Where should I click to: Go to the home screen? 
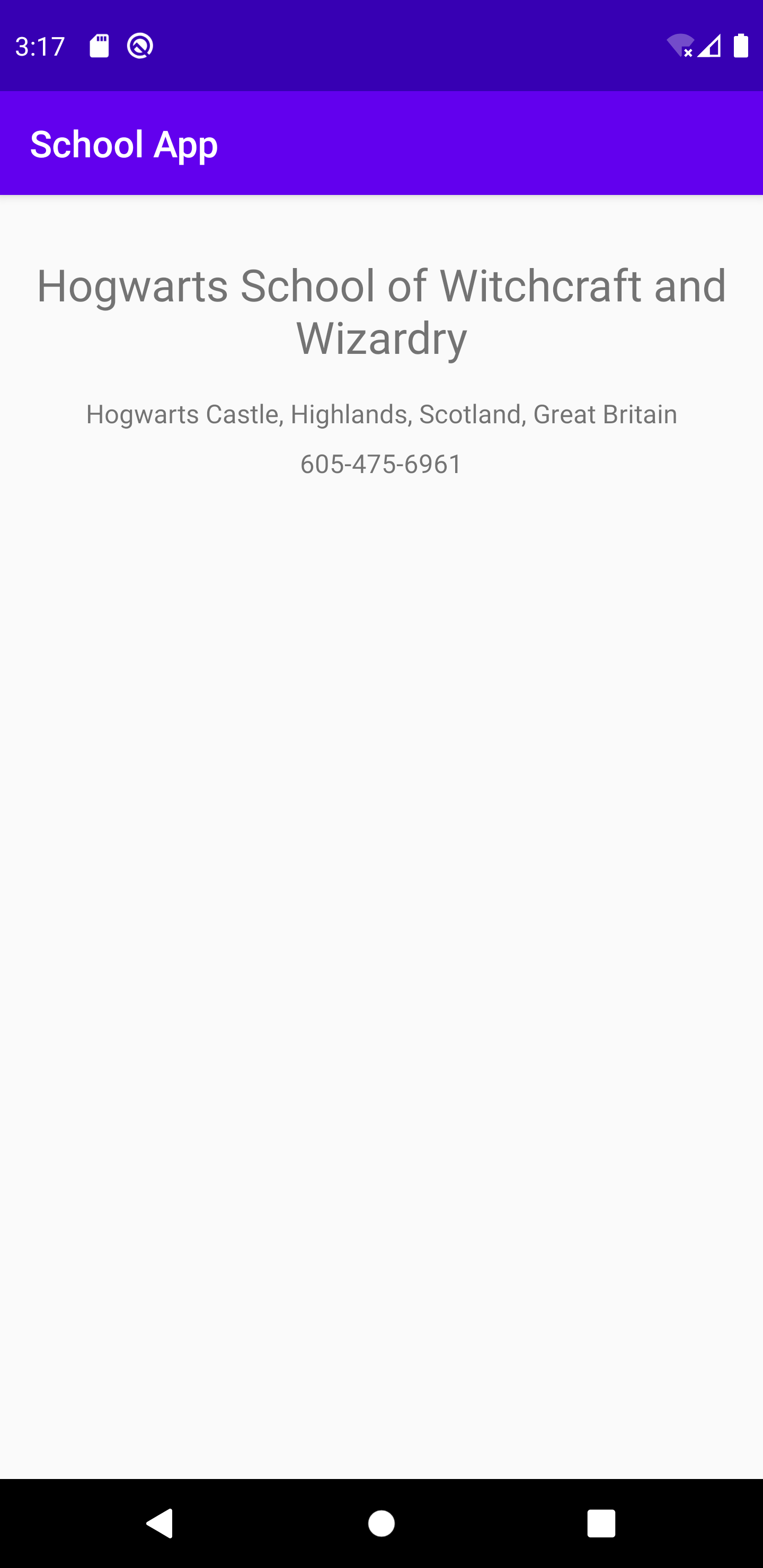point(381,1523)
